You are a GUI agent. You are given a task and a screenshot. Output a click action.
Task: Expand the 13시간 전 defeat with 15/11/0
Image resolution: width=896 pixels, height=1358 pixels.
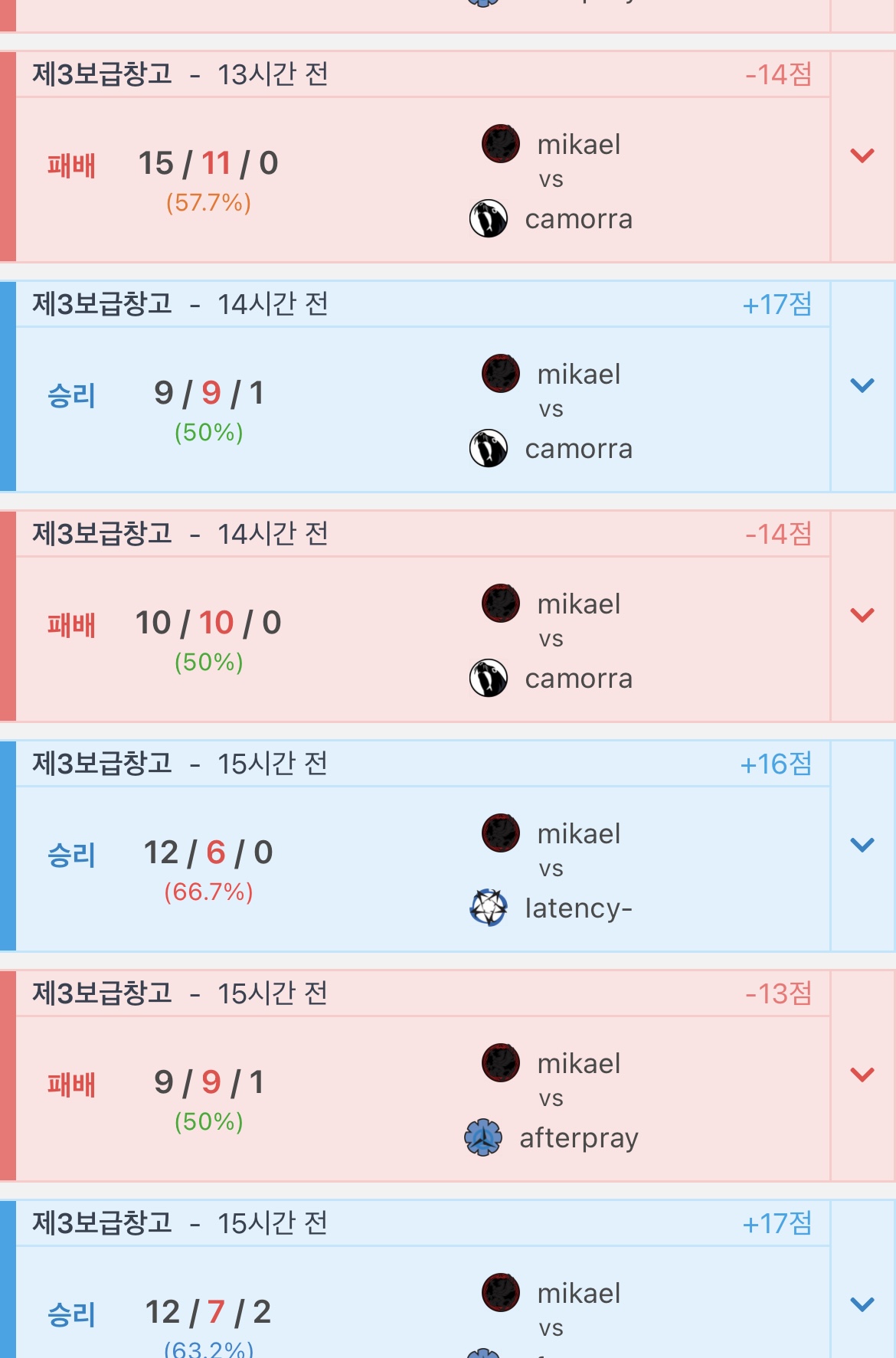pyautogui.click(x=862, y=156)
